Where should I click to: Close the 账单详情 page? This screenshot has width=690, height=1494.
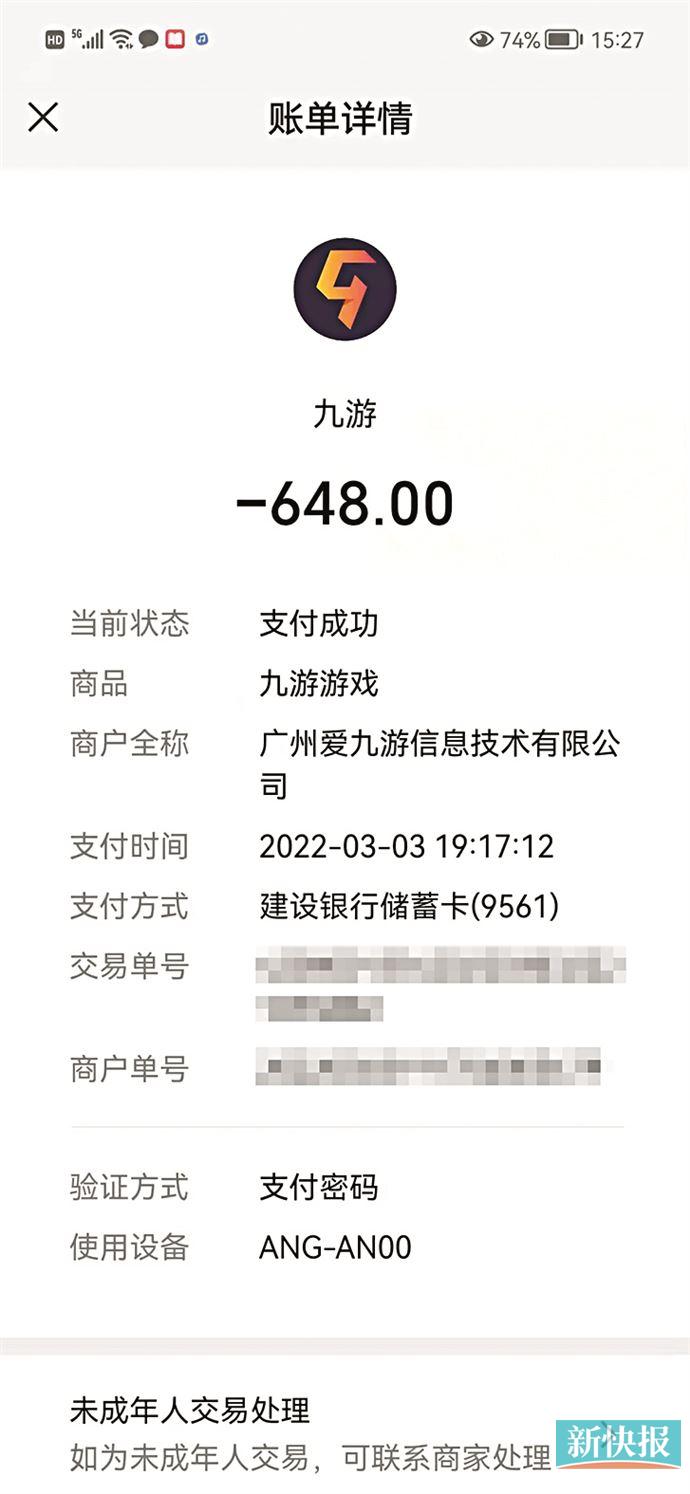click(43, 118)
